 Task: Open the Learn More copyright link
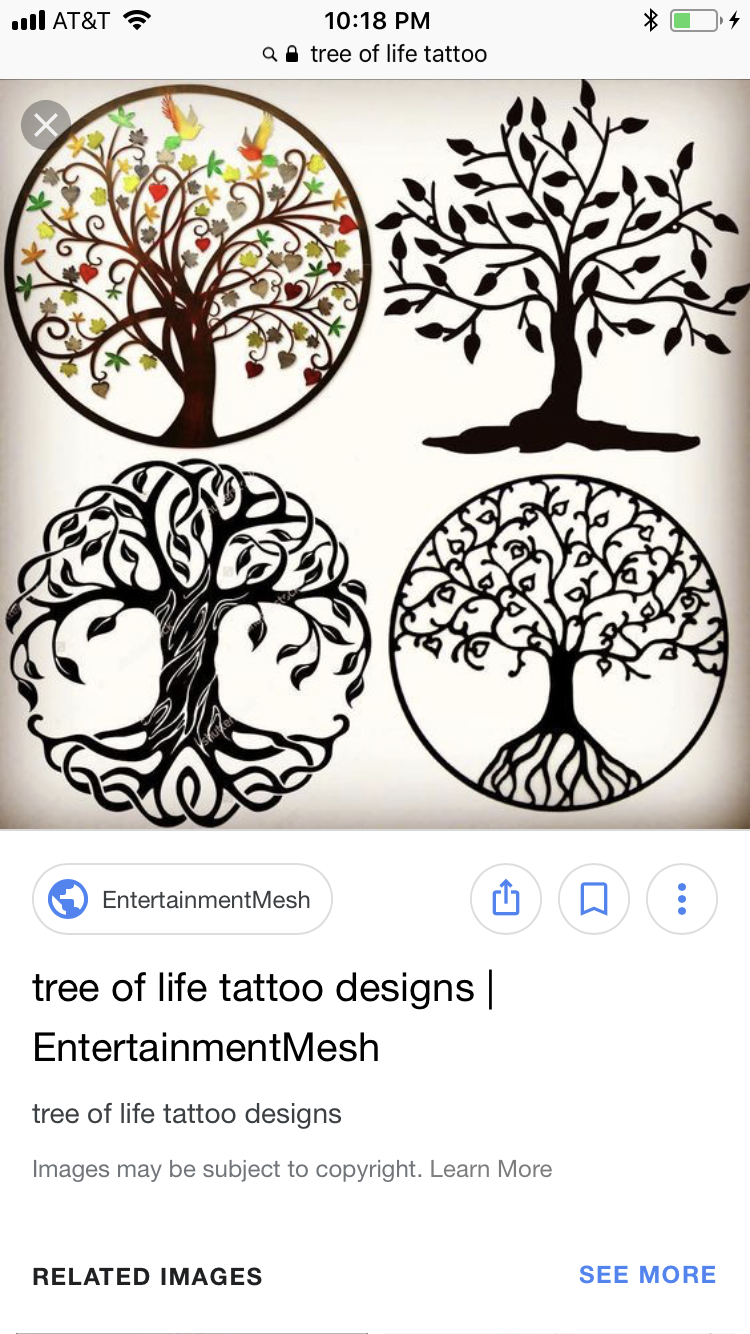click(491, 1168)
